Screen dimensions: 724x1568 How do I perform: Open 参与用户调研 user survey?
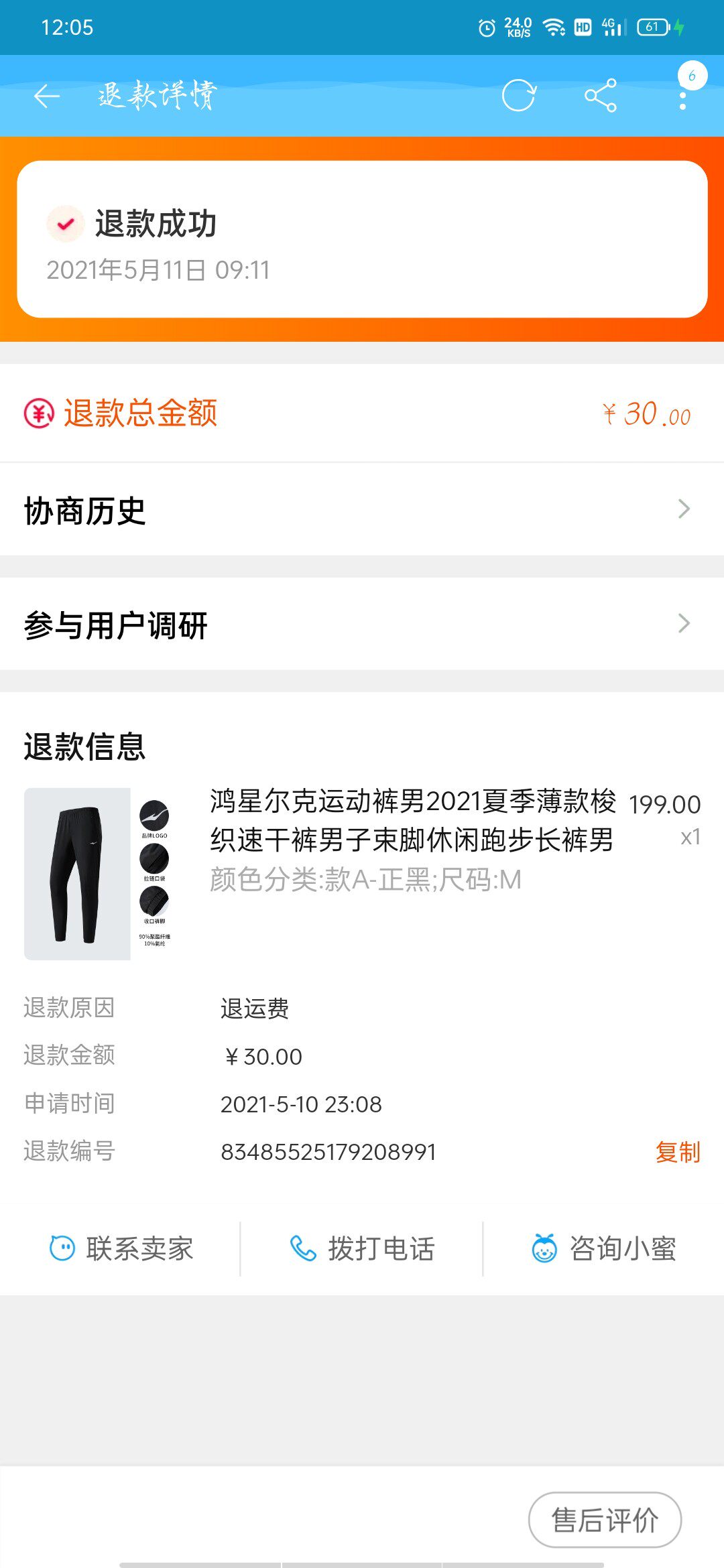(x=362, y=624)
